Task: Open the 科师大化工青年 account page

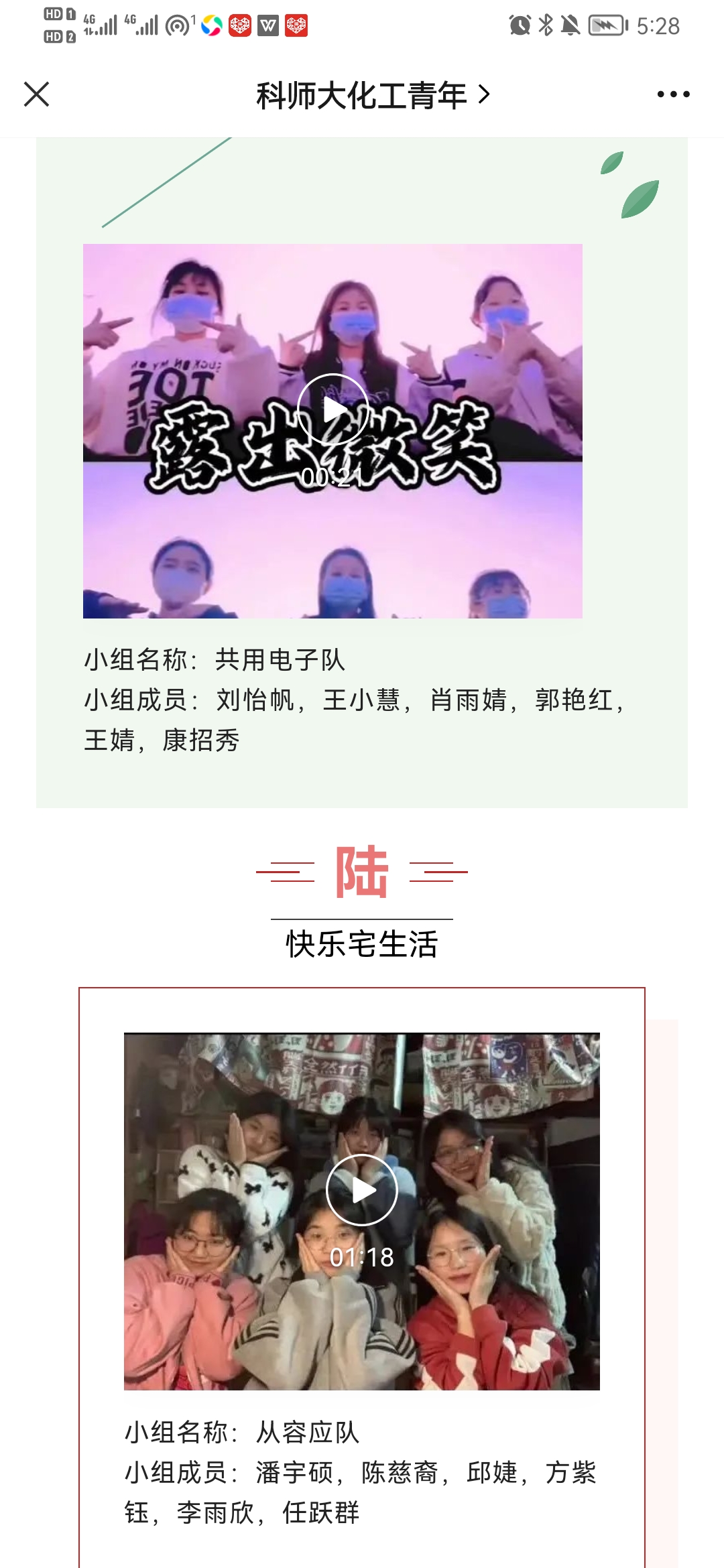Action: pyautogui.click(x=373, y=95)
